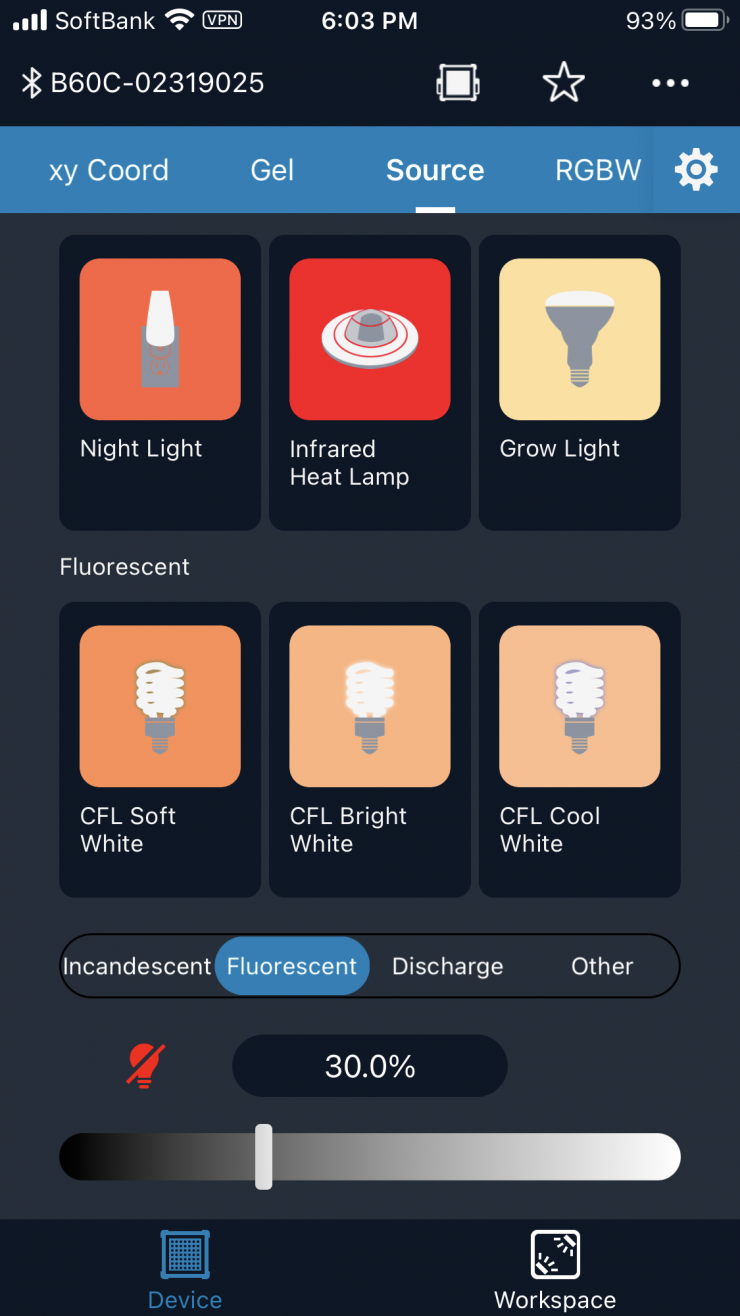Image resolution: width=740 pixels, height=1316 pixels.
Task: Select the Night Light source
Action: coord(160,380)
